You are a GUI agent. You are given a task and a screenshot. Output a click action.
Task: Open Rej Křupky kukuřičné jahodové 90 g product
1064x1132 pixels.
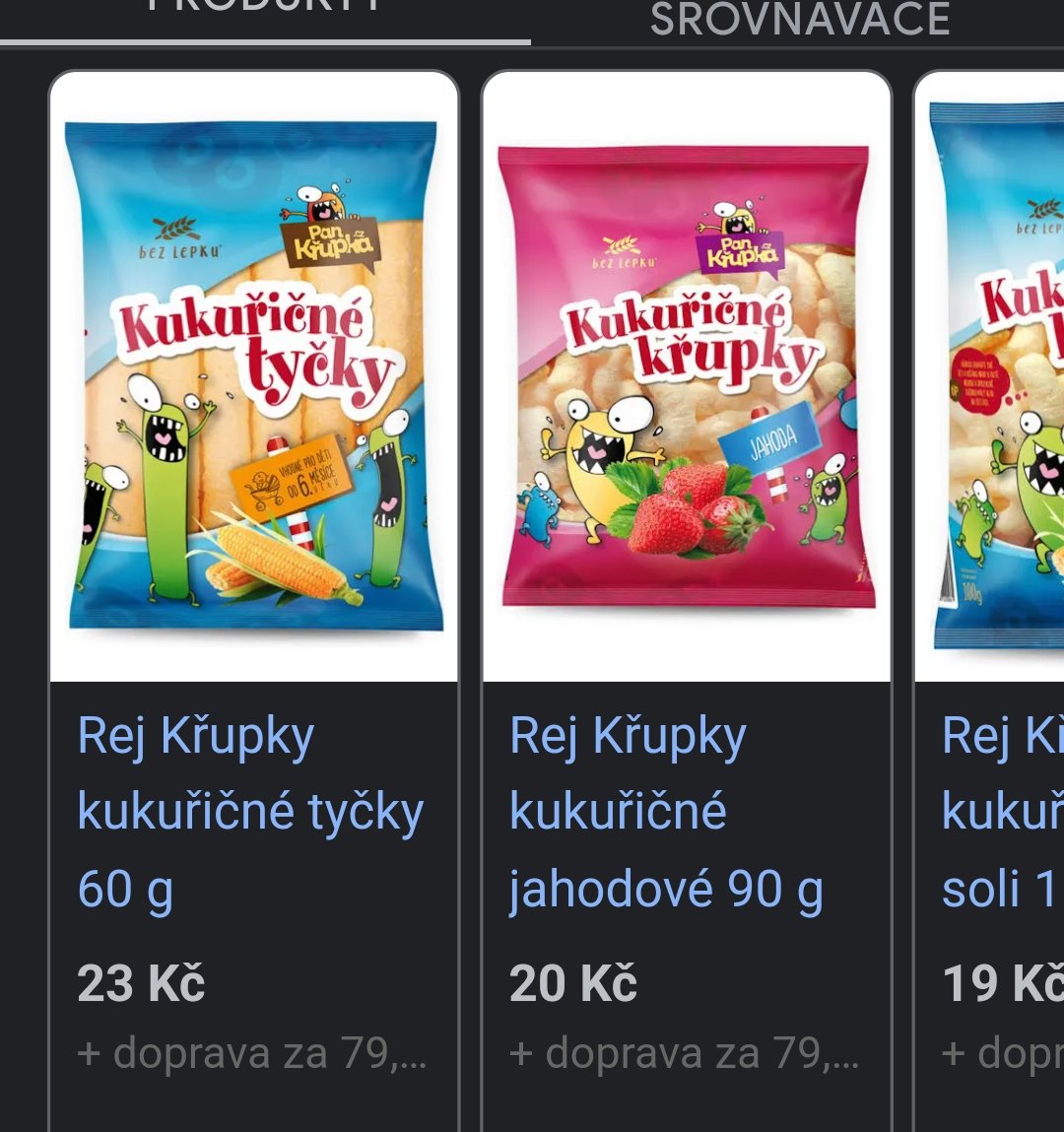pyautogui.click(x=665, y=812)
